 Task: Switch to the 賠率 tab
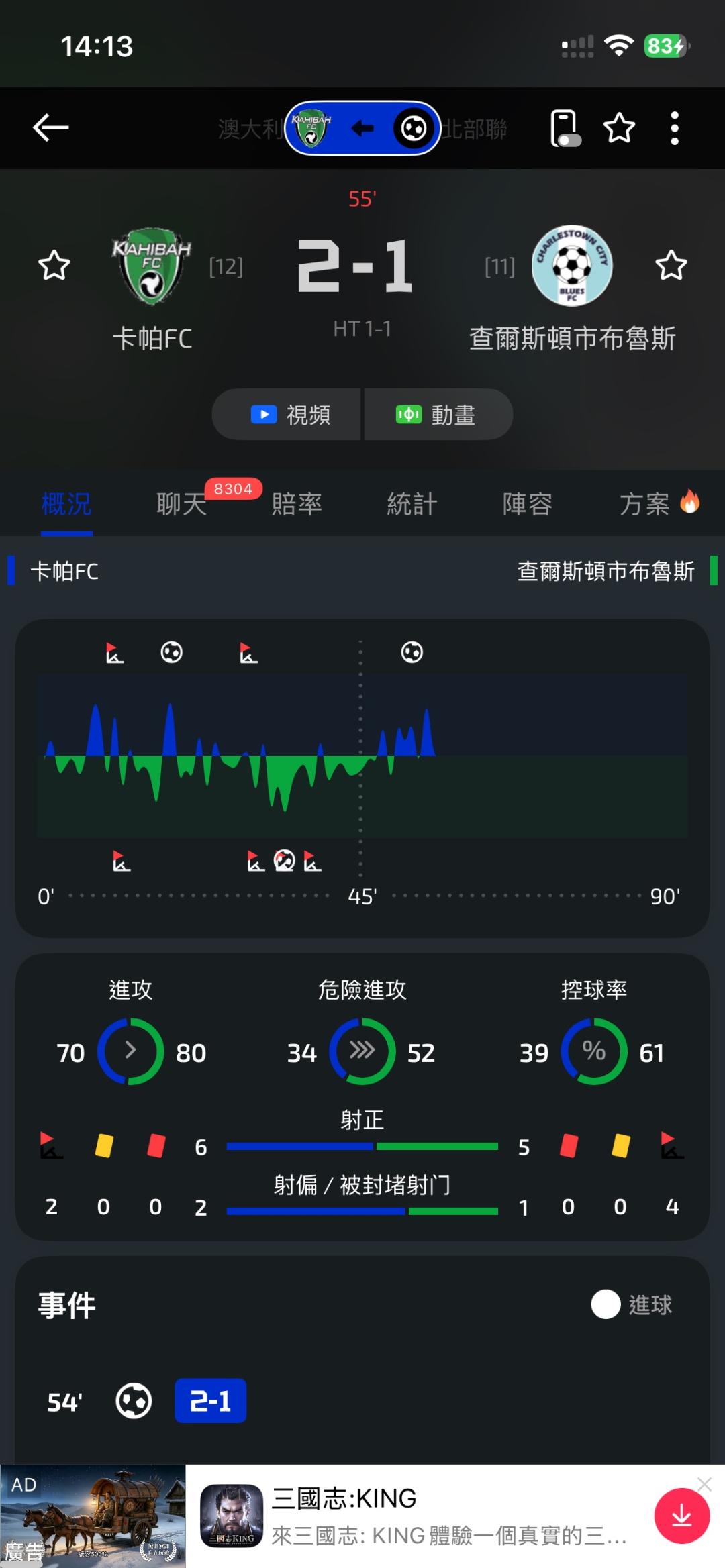[x=297, y=503]
